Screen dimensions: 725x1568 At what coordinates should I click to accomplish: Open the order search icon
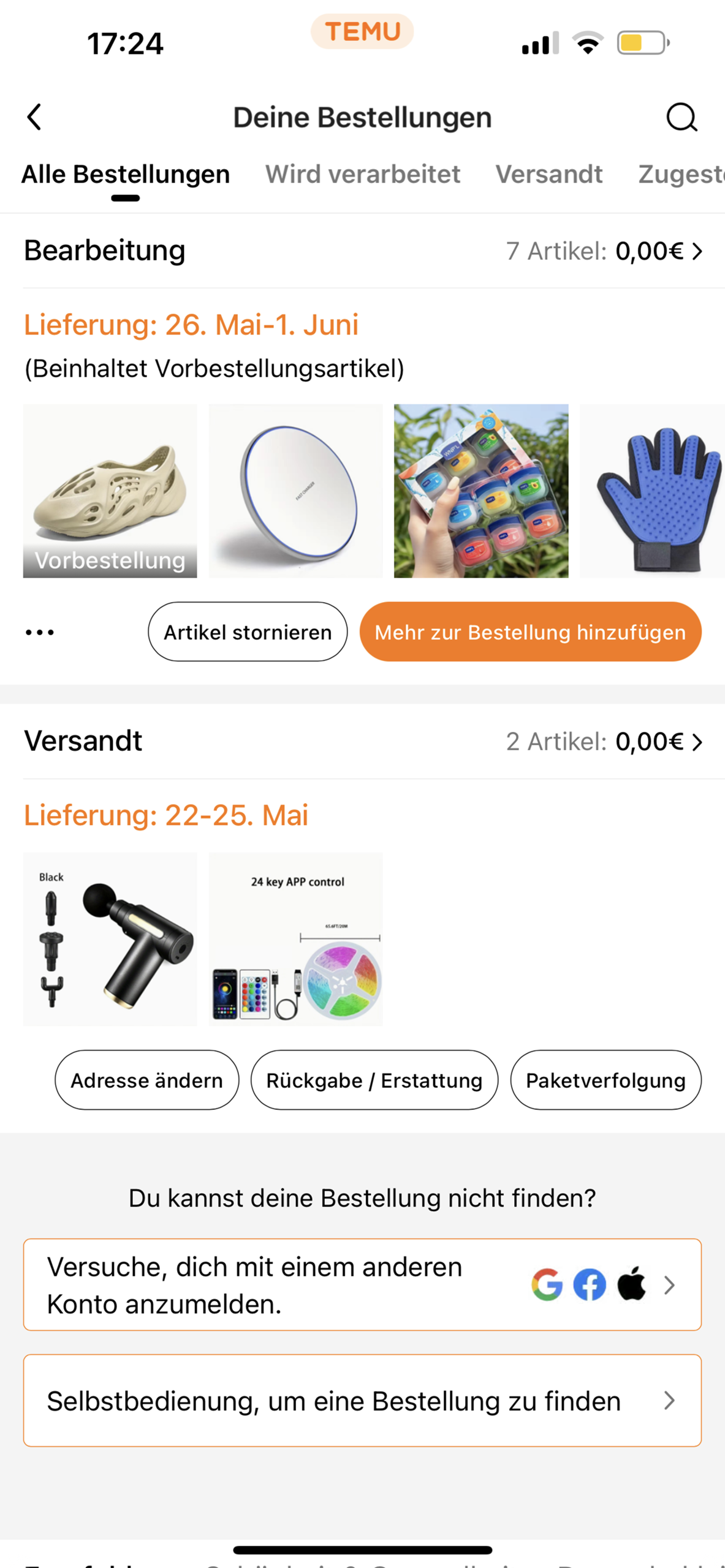681,117
